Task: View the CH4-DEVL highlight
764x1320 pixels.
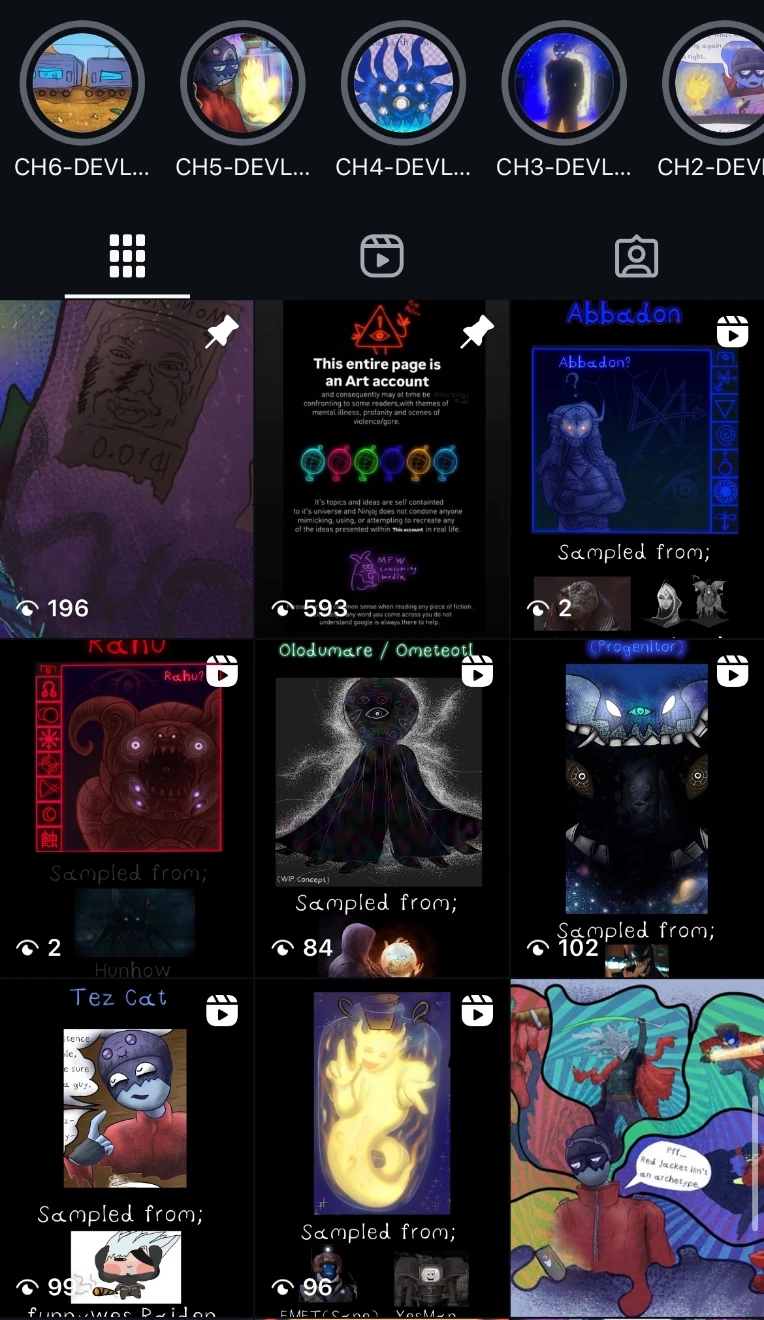Action: click(x=403, y=85)
